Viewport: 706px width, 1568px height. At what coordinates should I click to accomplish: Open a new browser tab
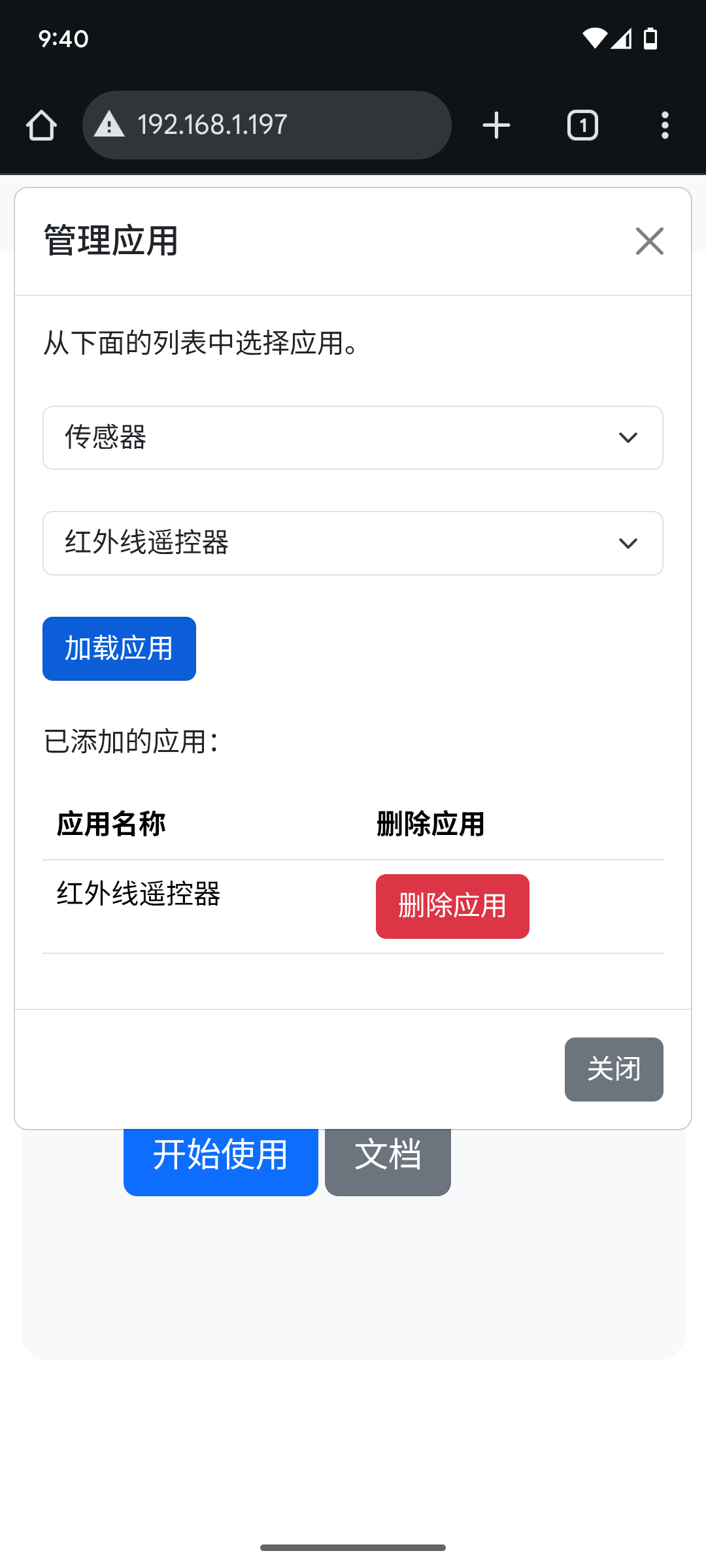496,125
